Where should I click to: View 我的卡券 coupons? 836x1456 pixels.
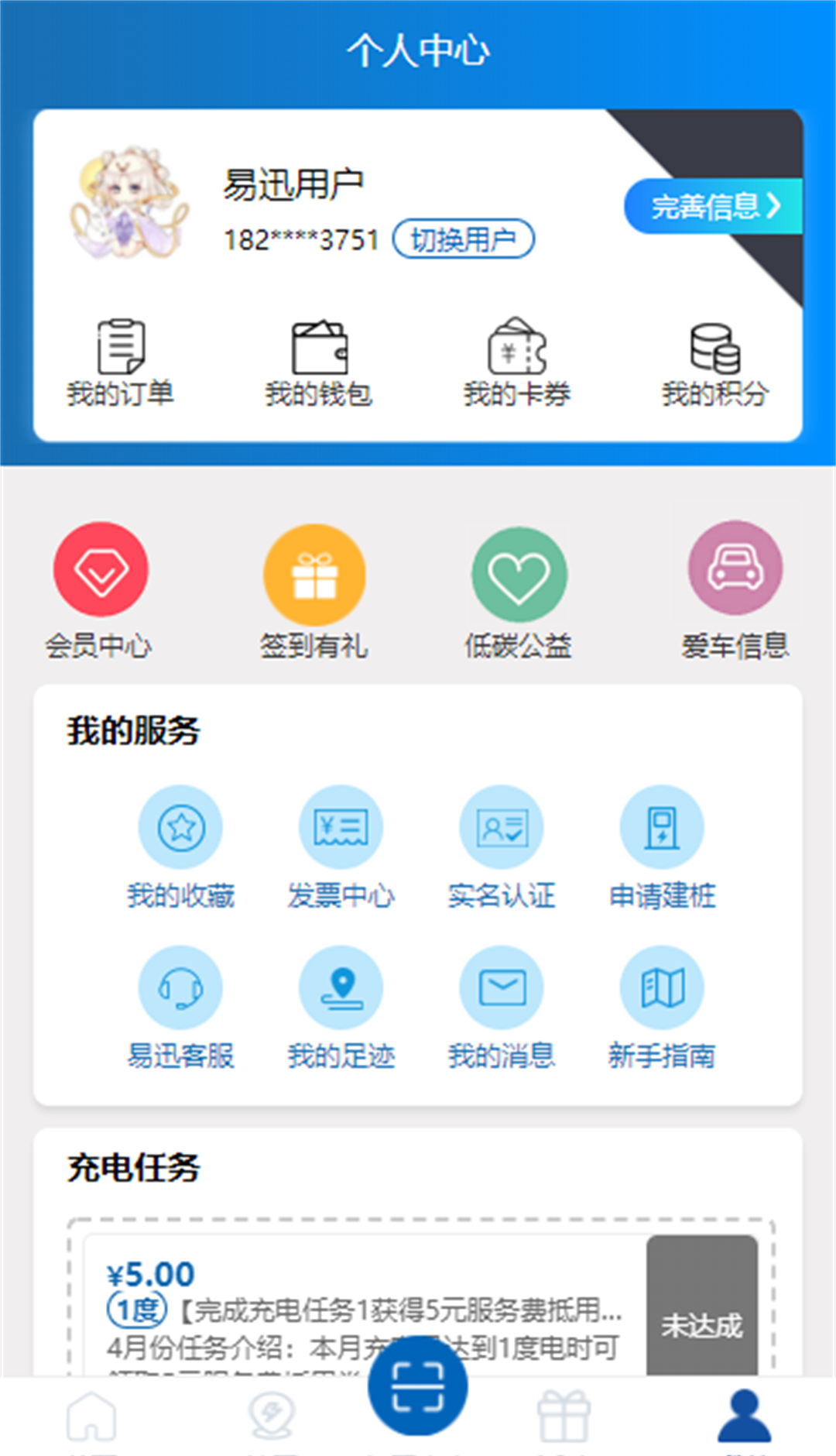point(516,362)
